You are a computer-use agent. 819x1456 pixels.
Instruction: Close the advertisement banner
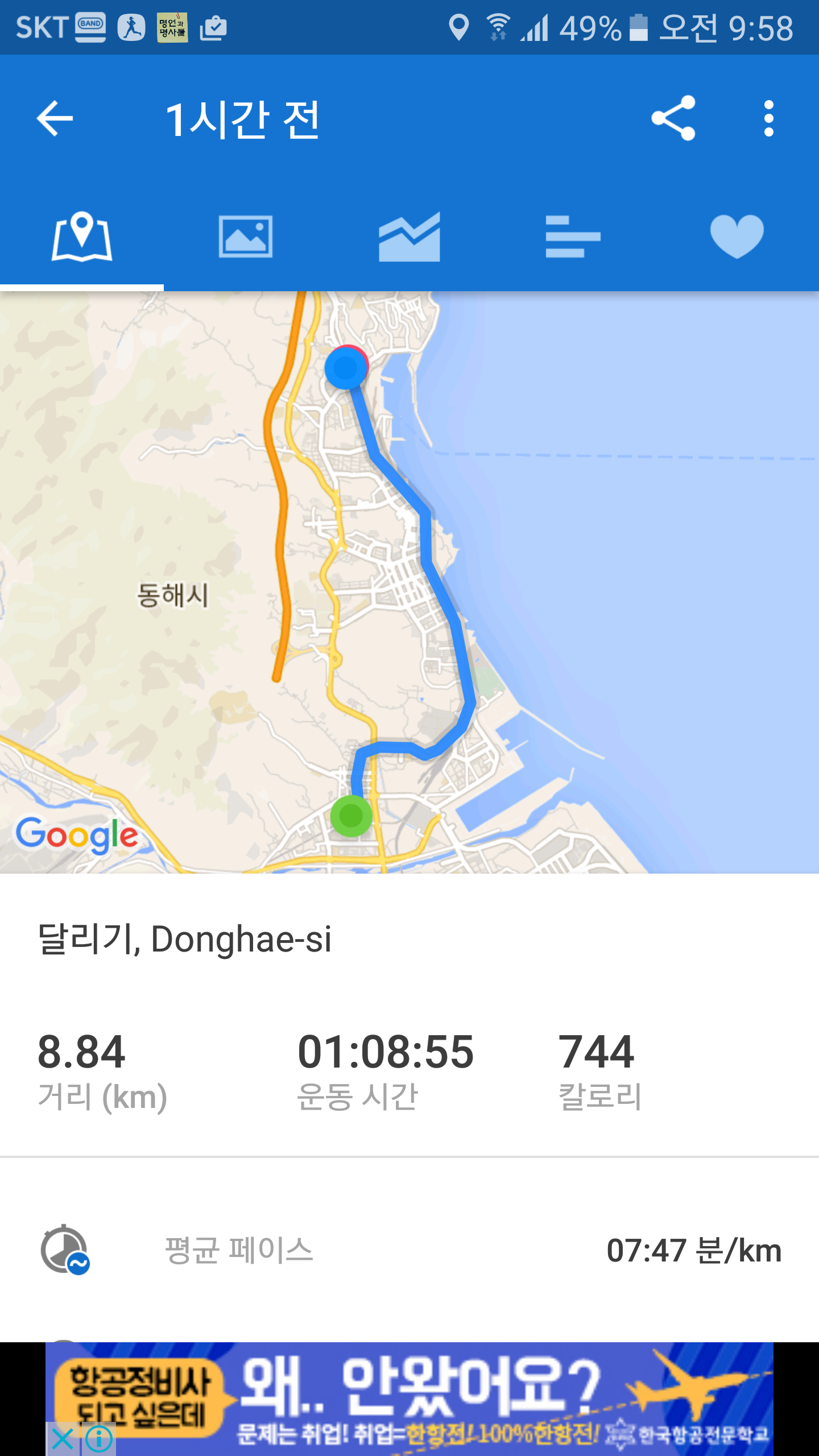pyautogui.click(x=62, y=1440)
